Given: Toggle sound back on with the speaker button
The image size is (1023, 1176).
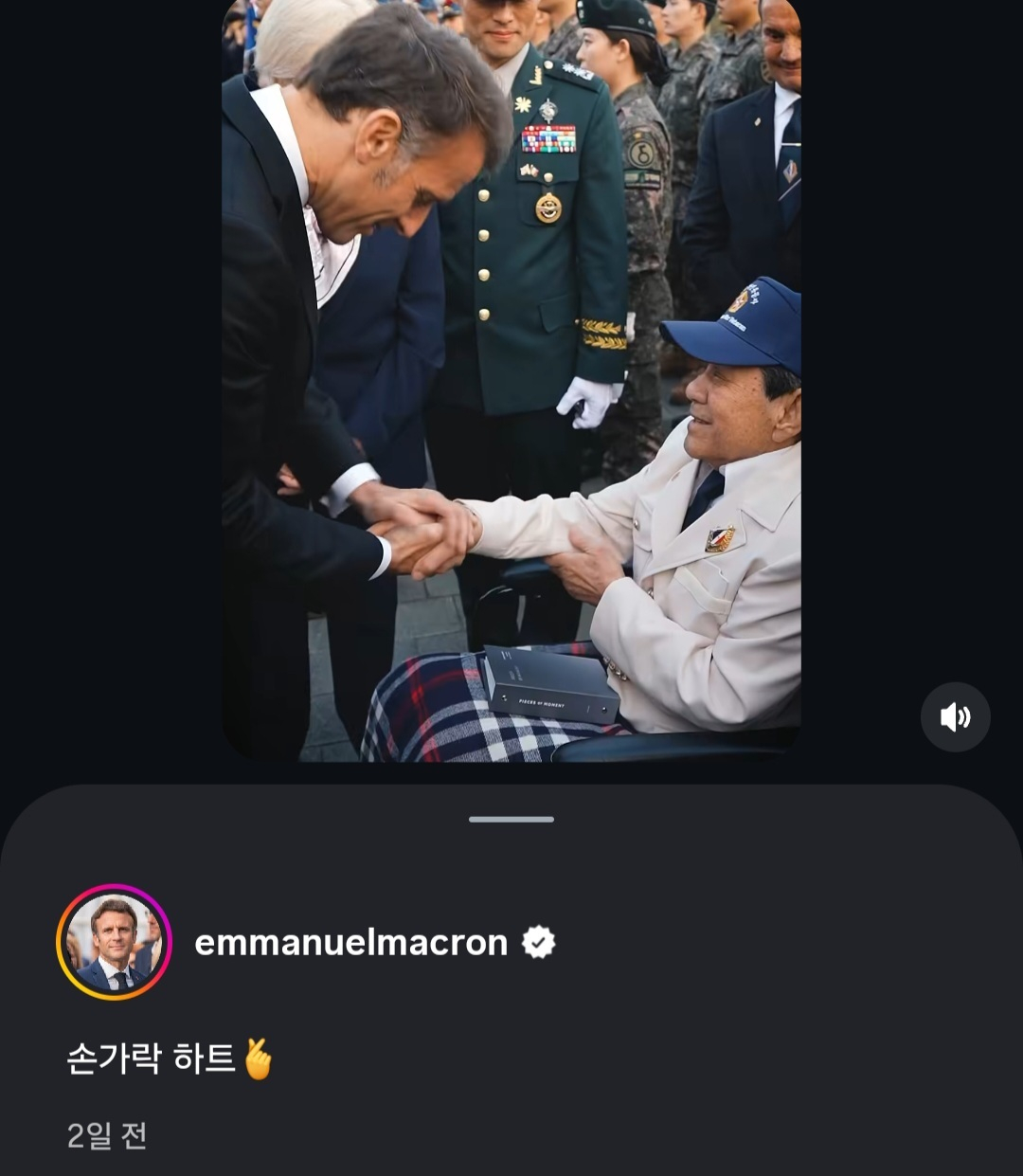Looking at the screenshot, I should (x=956, y=717).
